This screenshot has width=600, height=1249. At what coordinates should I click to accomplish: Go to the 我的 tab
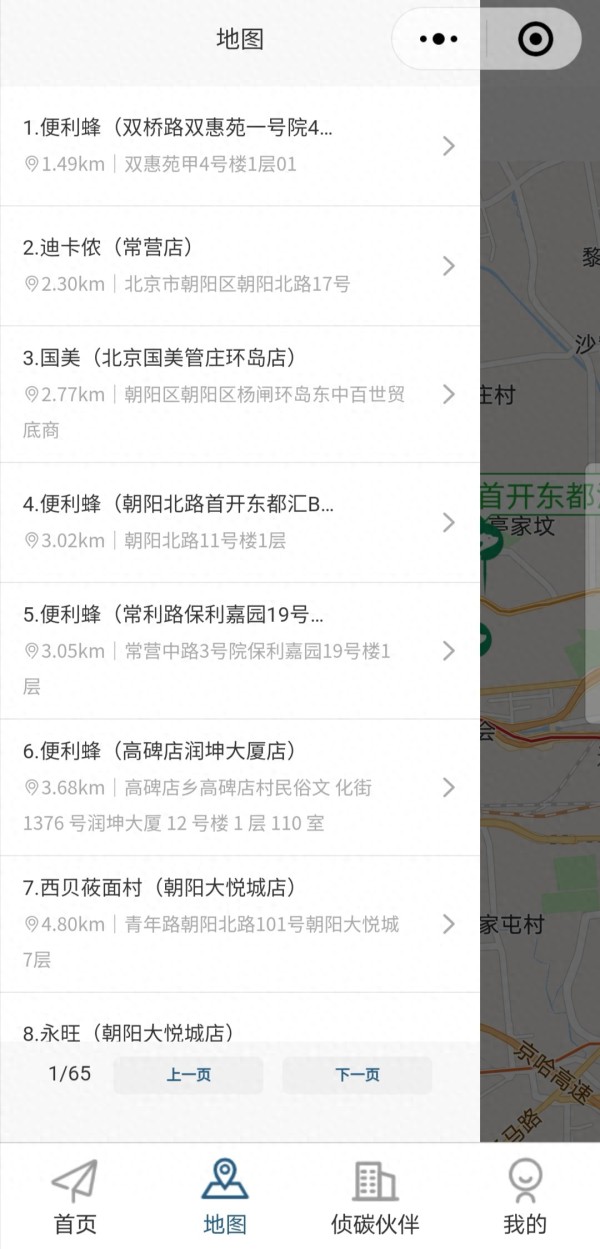(x=525, y=1197)
